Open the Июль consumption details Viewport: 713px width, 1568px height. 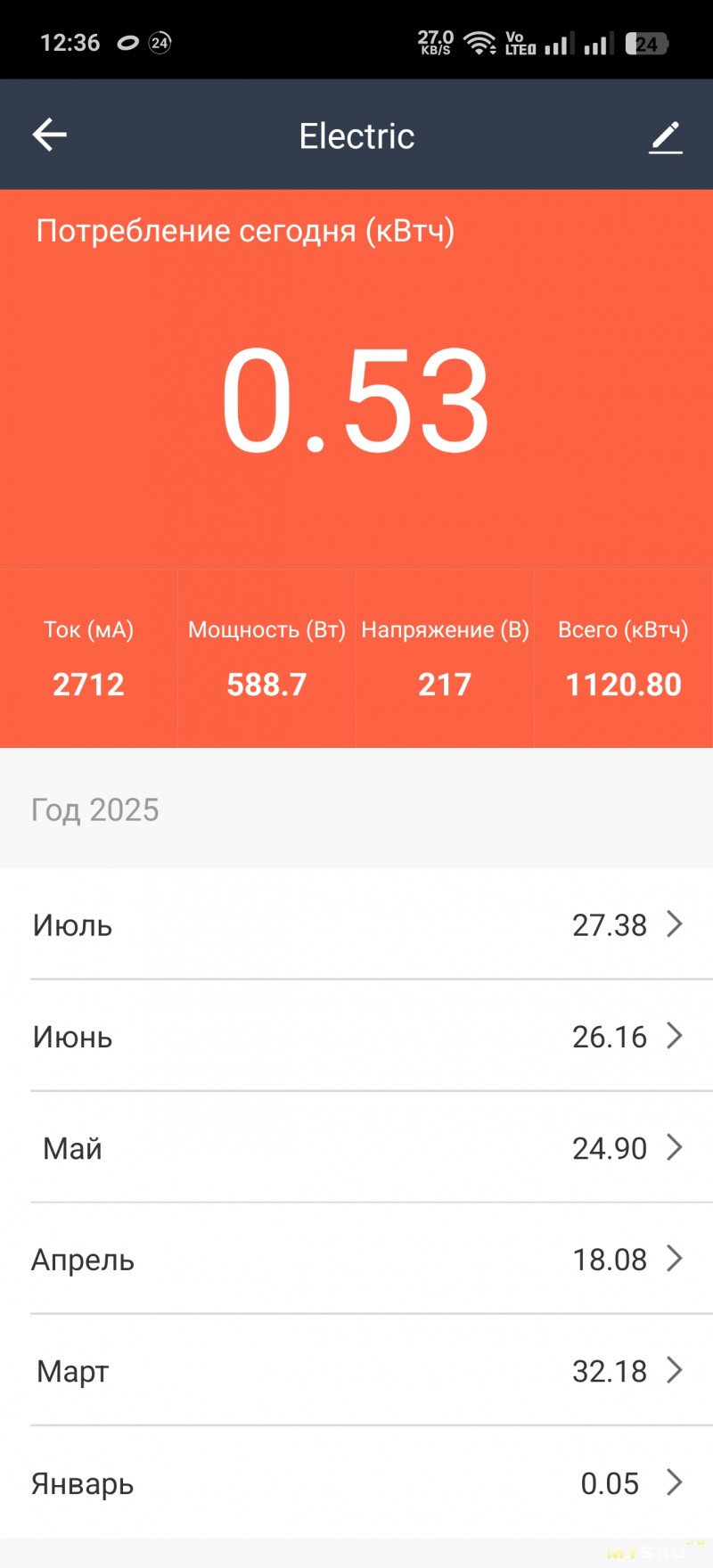(x=356, y=924)
